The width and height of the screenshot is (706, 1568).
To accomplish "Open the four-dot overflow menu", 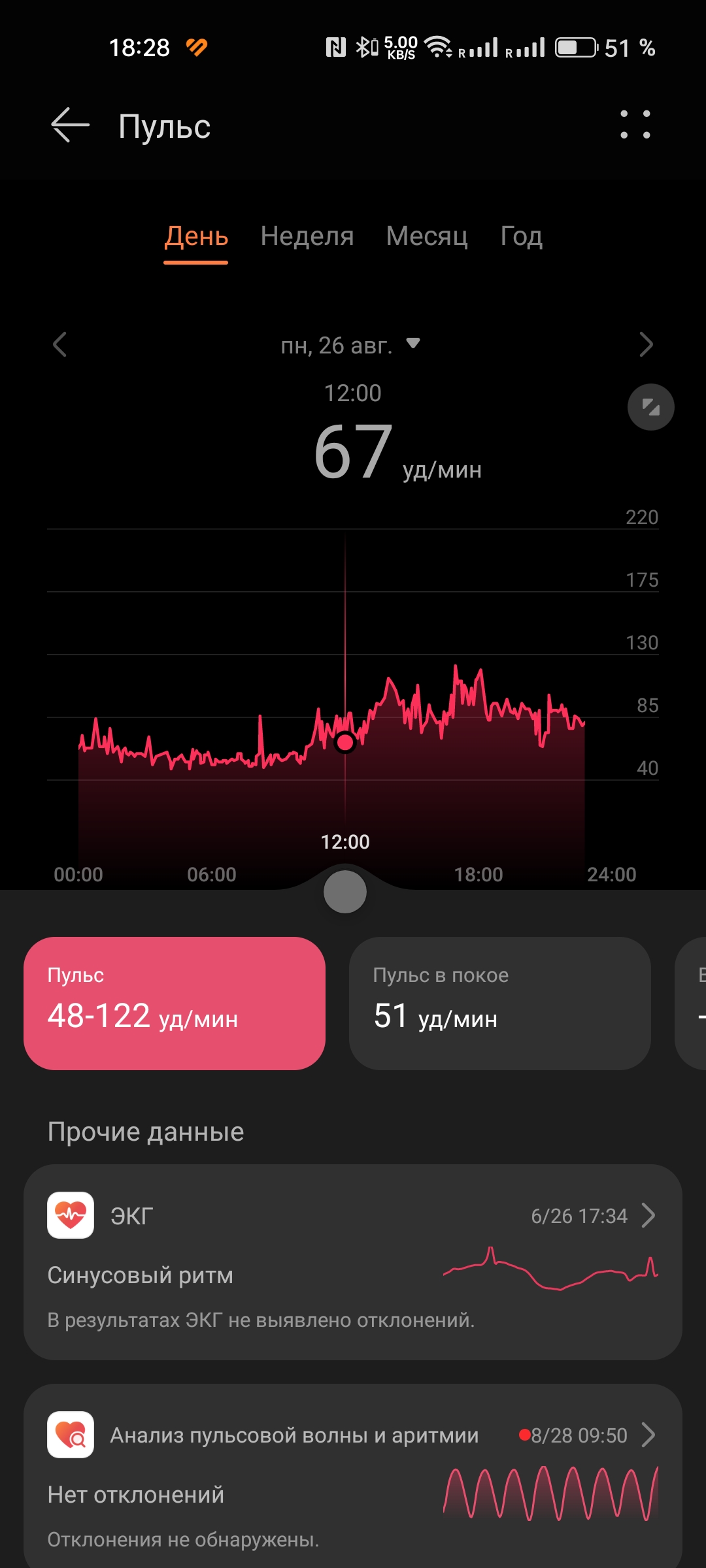I will tap(635, 124).
